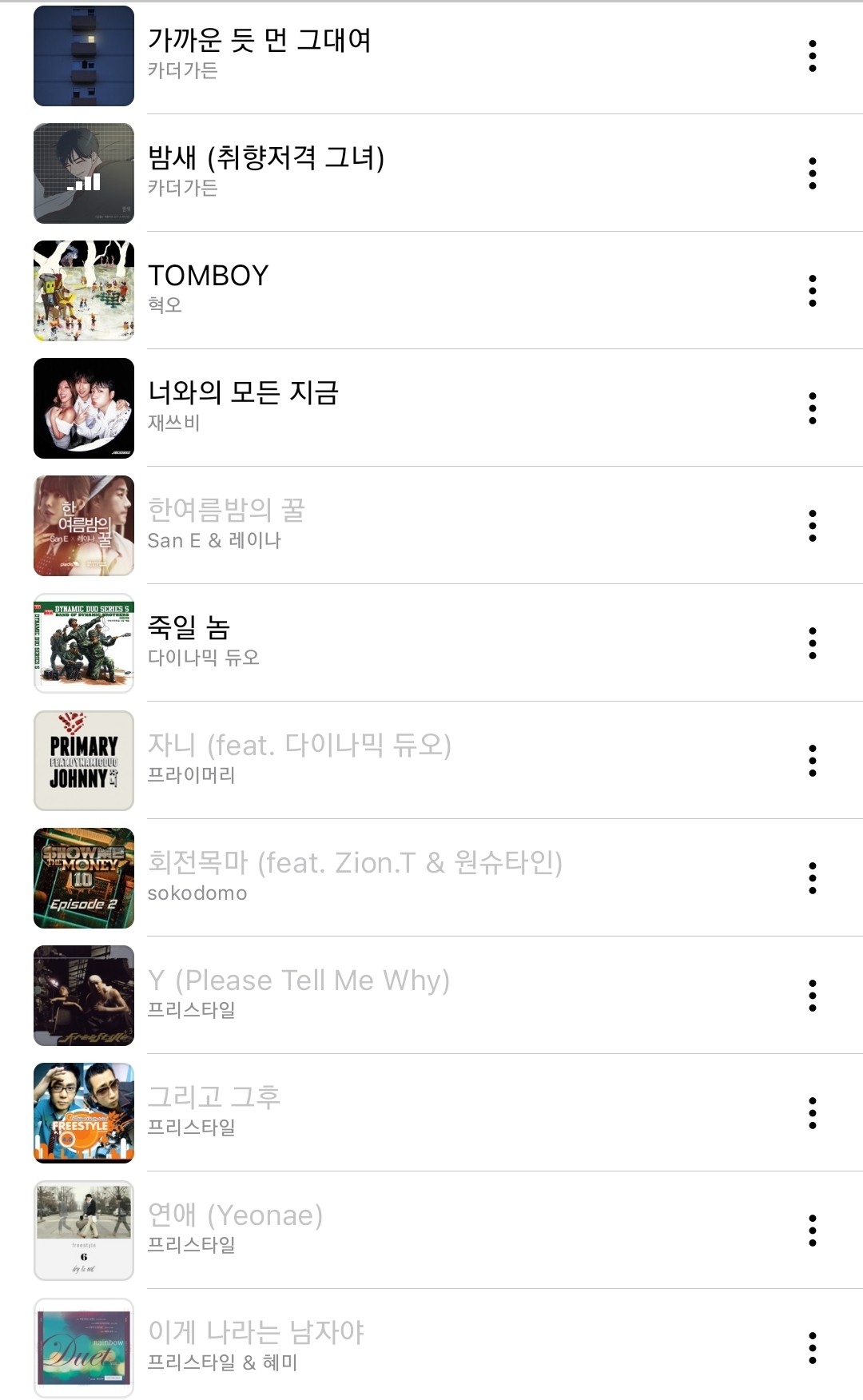The image size is (863, 1400).
Task: Open the overflow menu for 한여름밤의 꿀
Action: click(812, 526)
